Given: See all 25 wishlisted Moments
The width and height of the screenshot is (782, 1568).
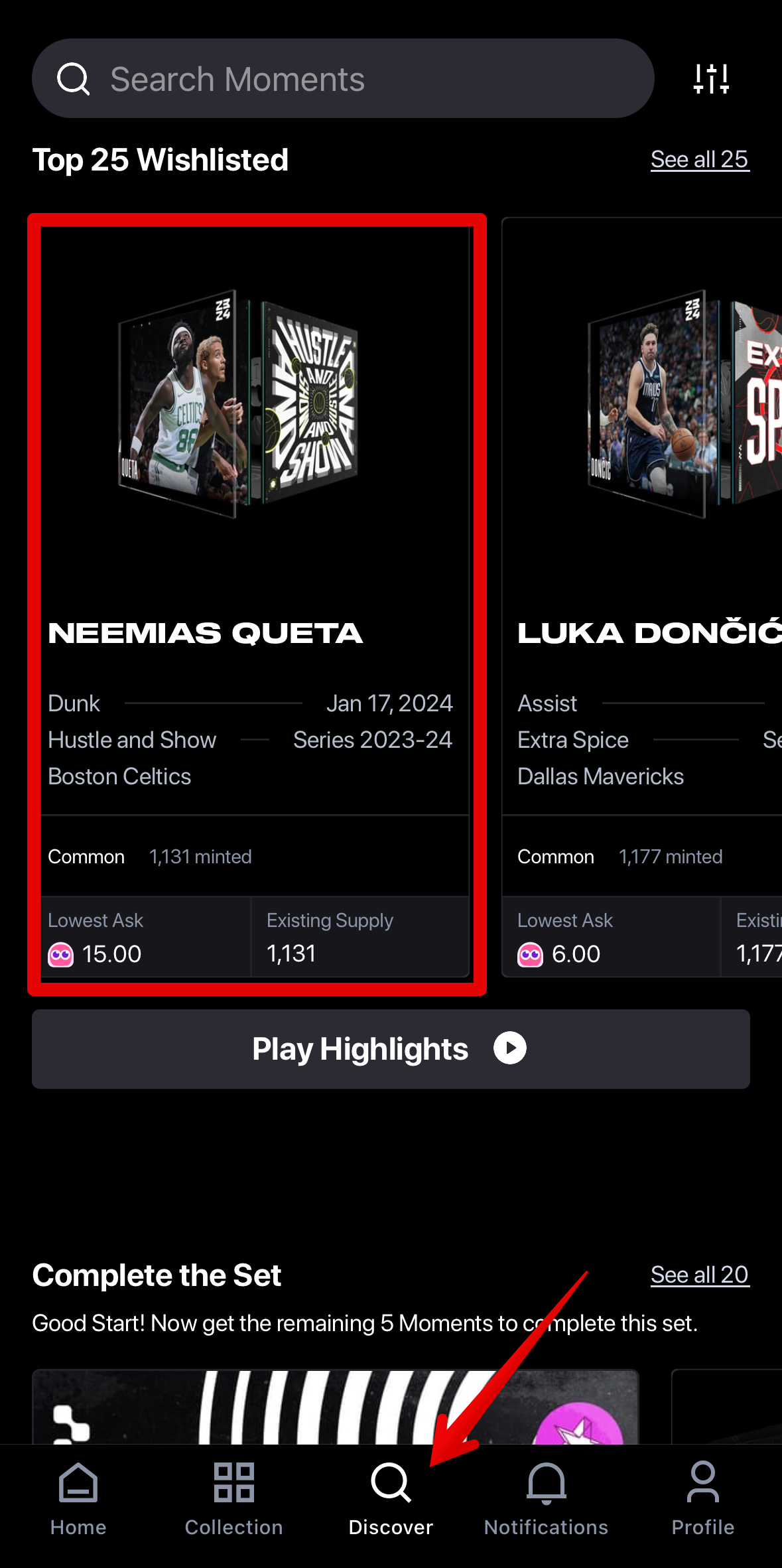Looking at the screenshot, I should click(x=699, y=159).
